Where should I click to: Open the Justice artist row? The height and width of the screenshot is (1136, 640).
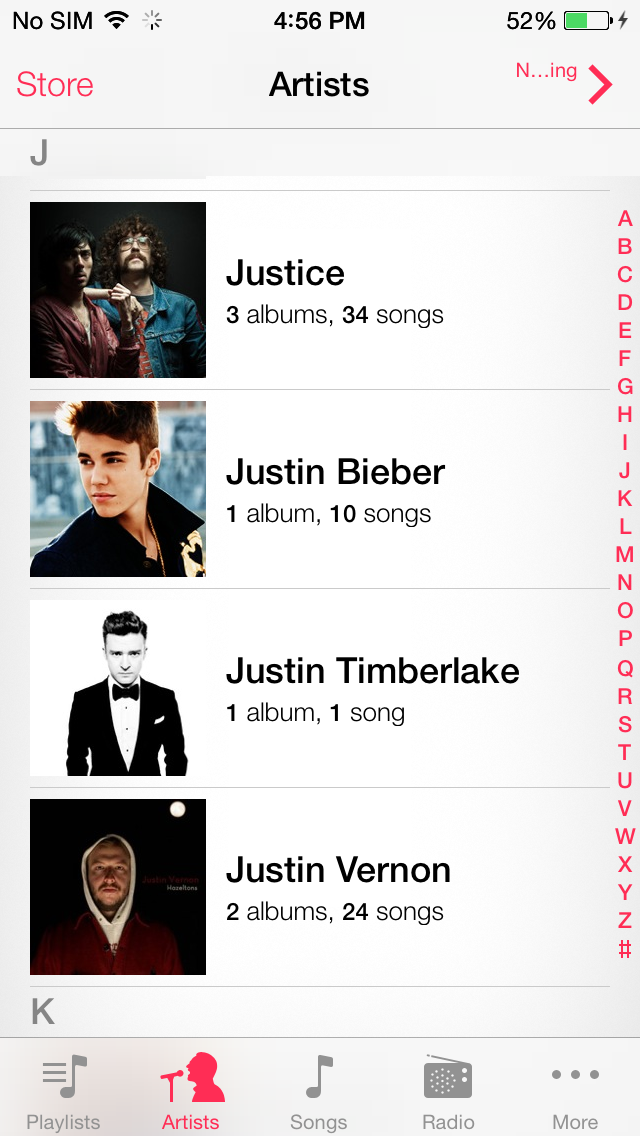(320, 290)
